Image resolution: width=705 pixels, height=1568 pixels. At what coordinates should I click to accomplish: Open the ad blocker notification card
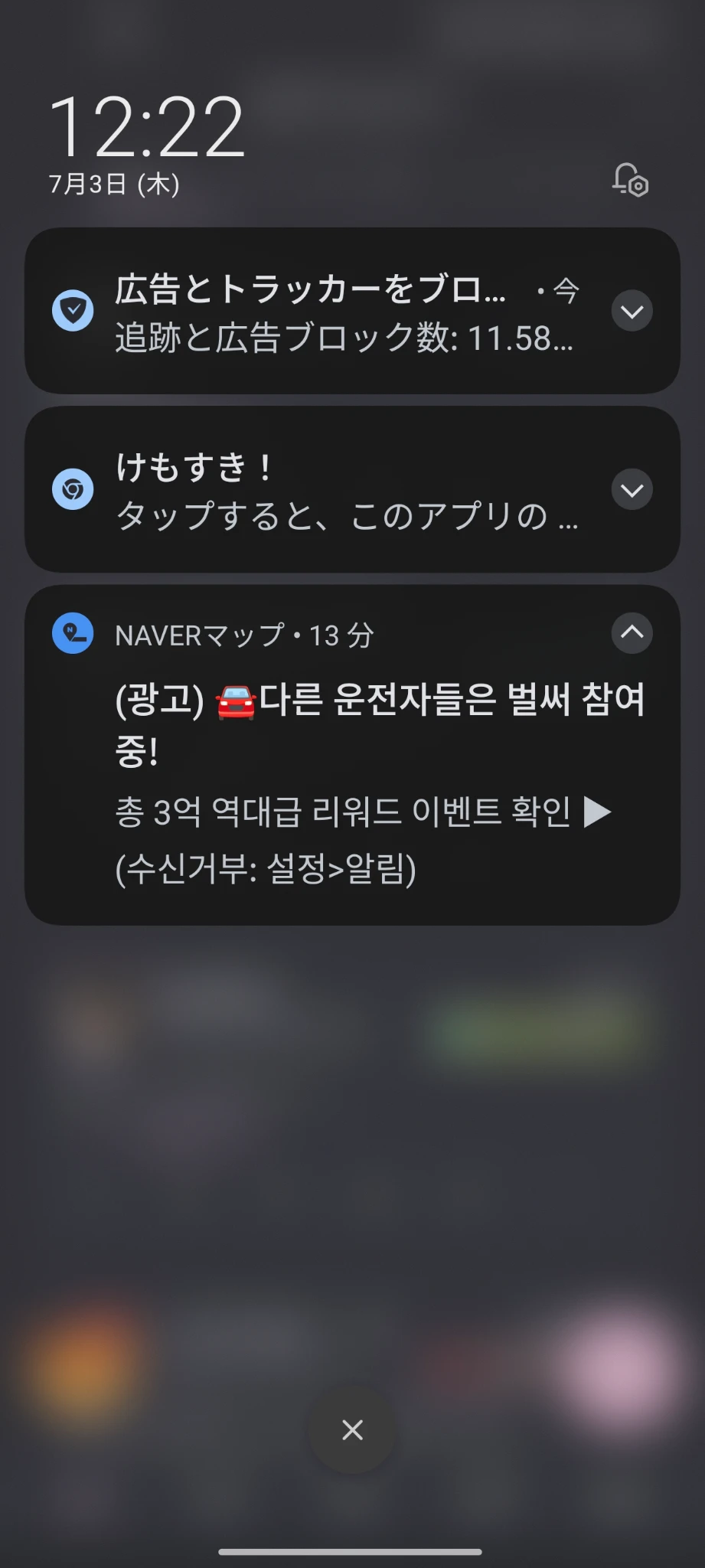(352, 311)
